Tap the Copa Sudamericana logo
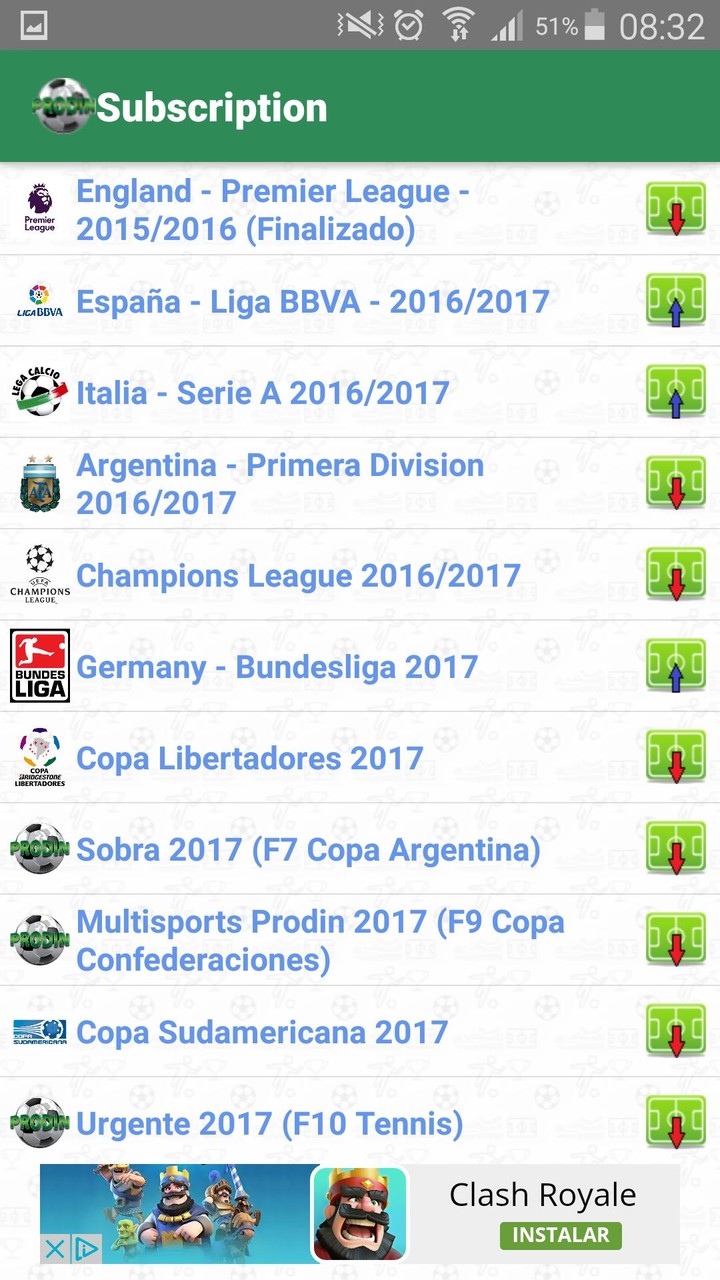The image size is (720, 1280). click(38, 1032)
